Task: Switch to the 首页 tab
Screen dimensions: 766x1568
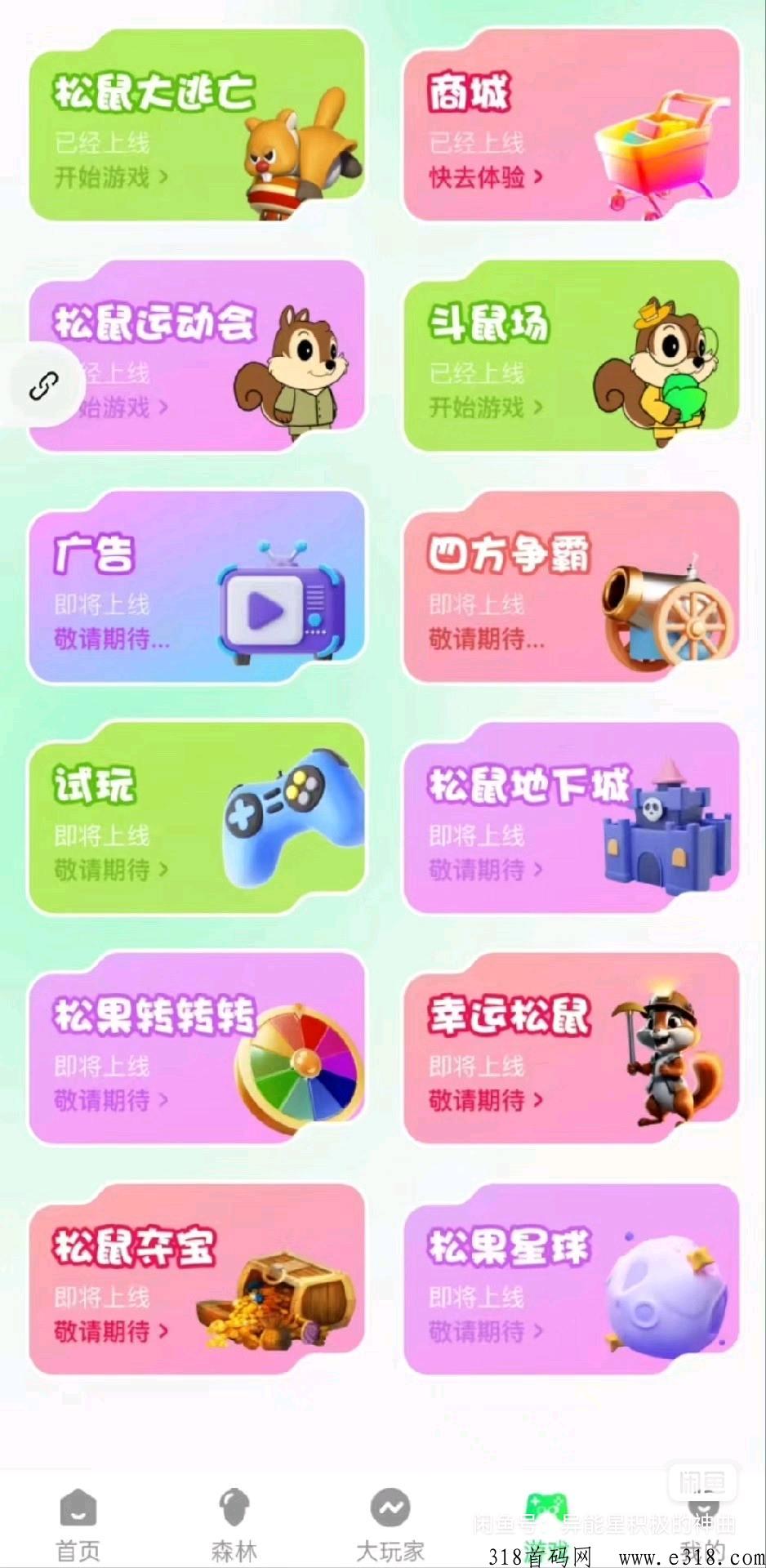Action: pos(78,1524)
